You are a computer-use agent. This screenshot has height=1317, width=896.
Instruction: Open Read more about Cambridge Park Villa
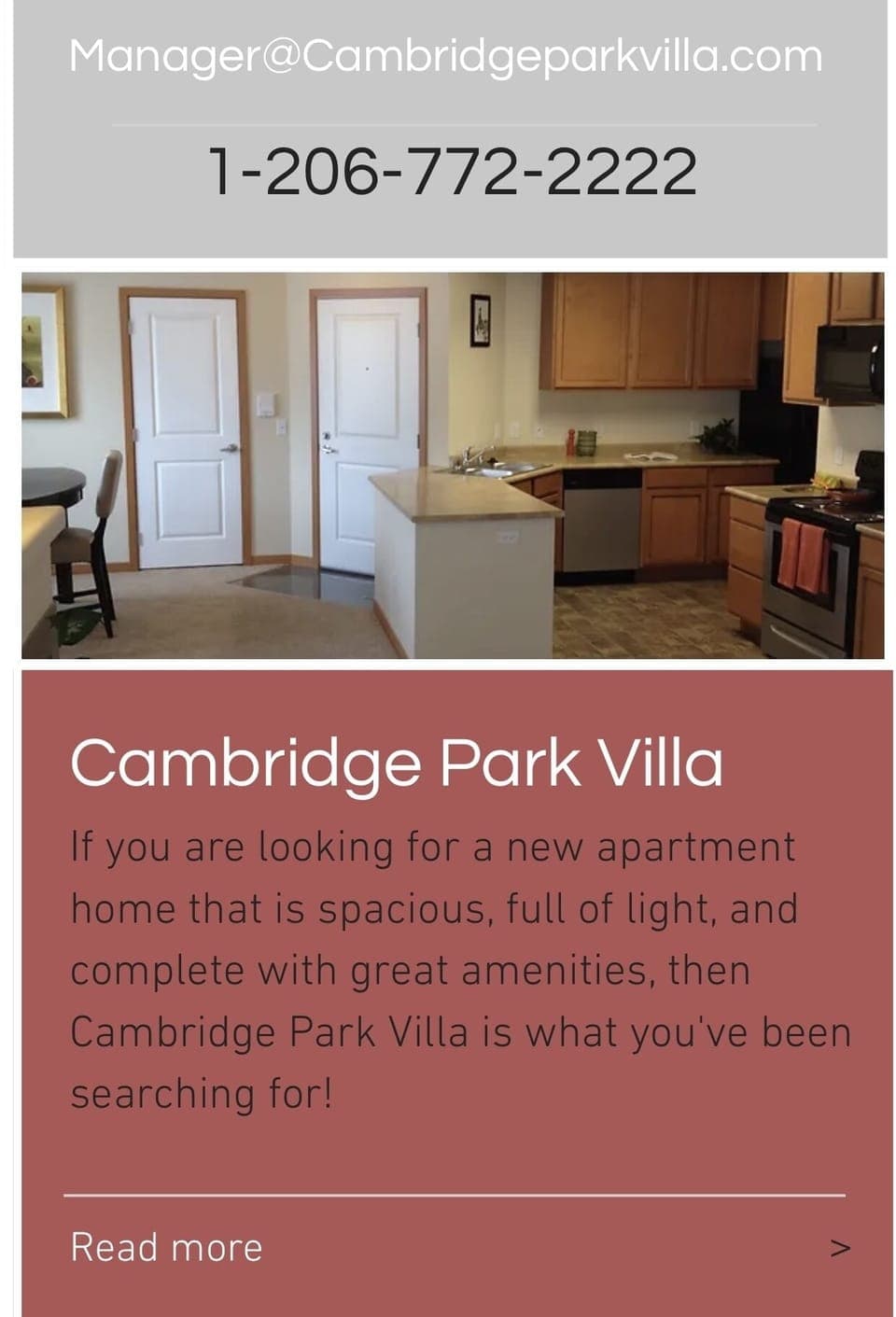[168, 1247]
